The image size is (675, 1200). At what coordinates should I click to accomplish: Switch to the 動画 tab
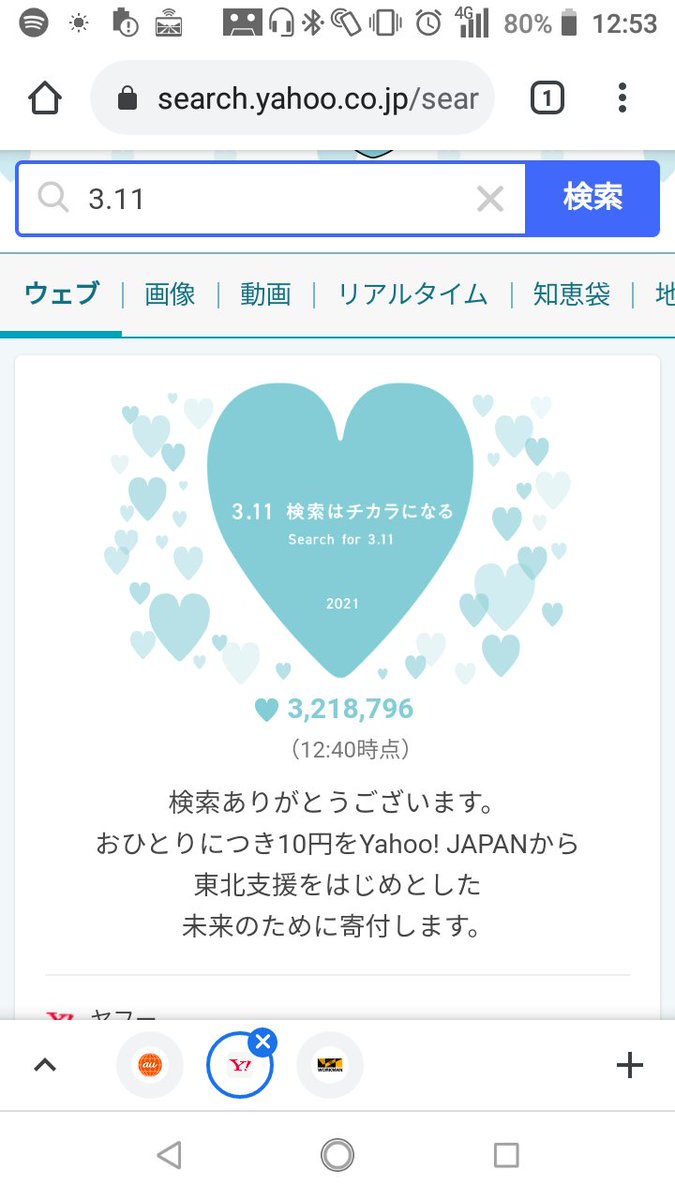click(x=265, y=294)
